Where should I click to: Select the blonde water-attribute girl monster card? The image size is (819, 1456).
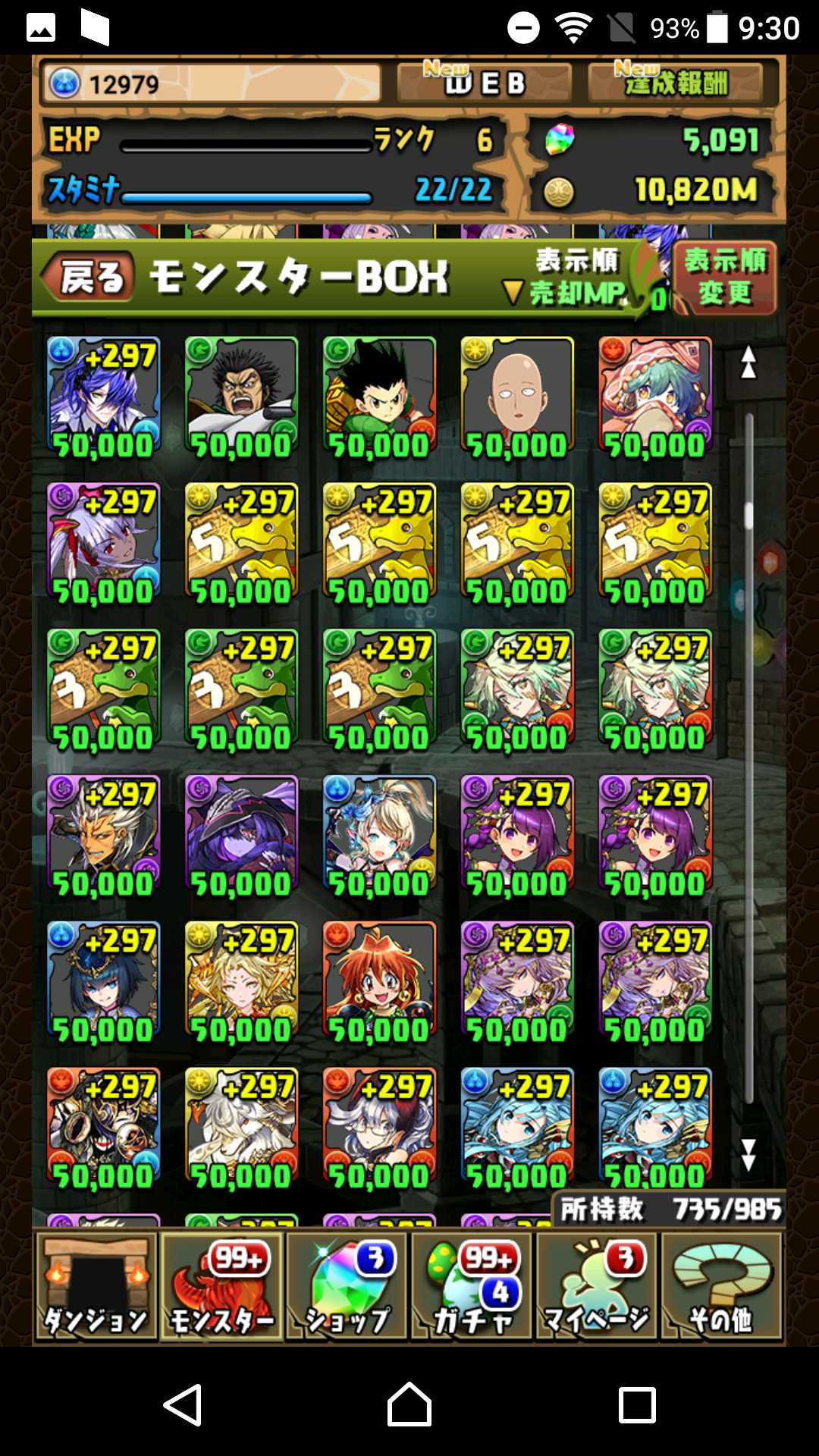coord(379,837)
